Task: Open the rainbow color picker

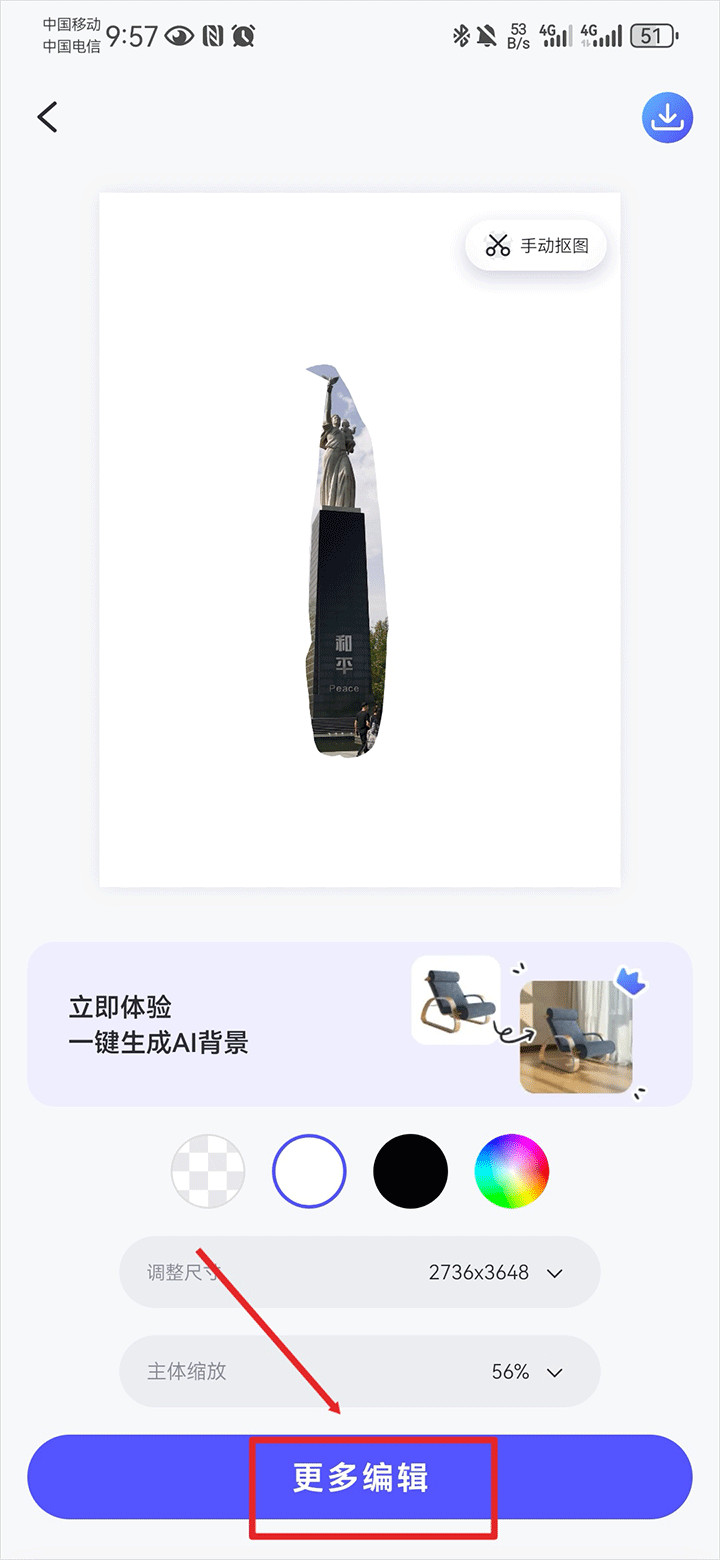Action: [511, 1171]
